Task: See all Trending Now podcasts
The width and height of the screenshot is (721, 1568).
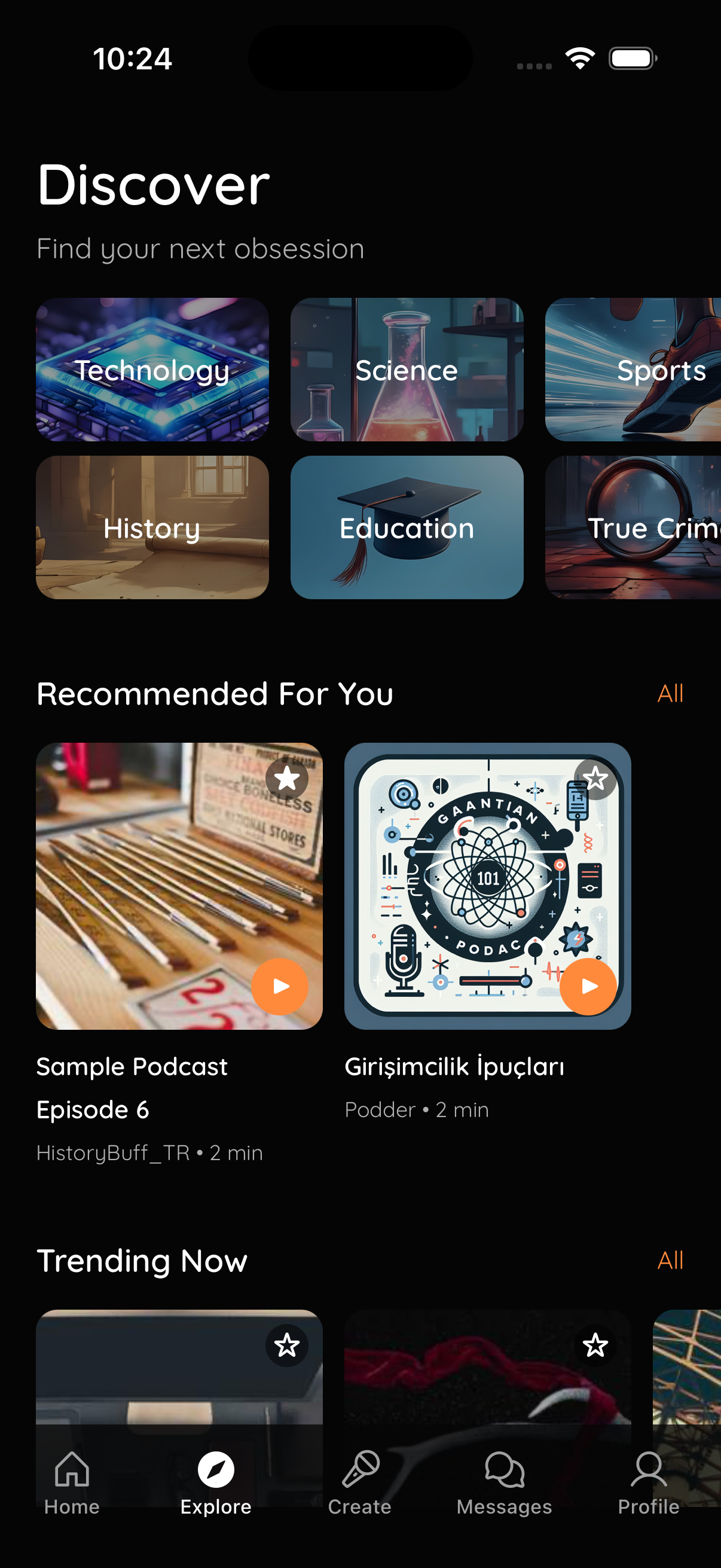Action: (x=670, y=1260)
